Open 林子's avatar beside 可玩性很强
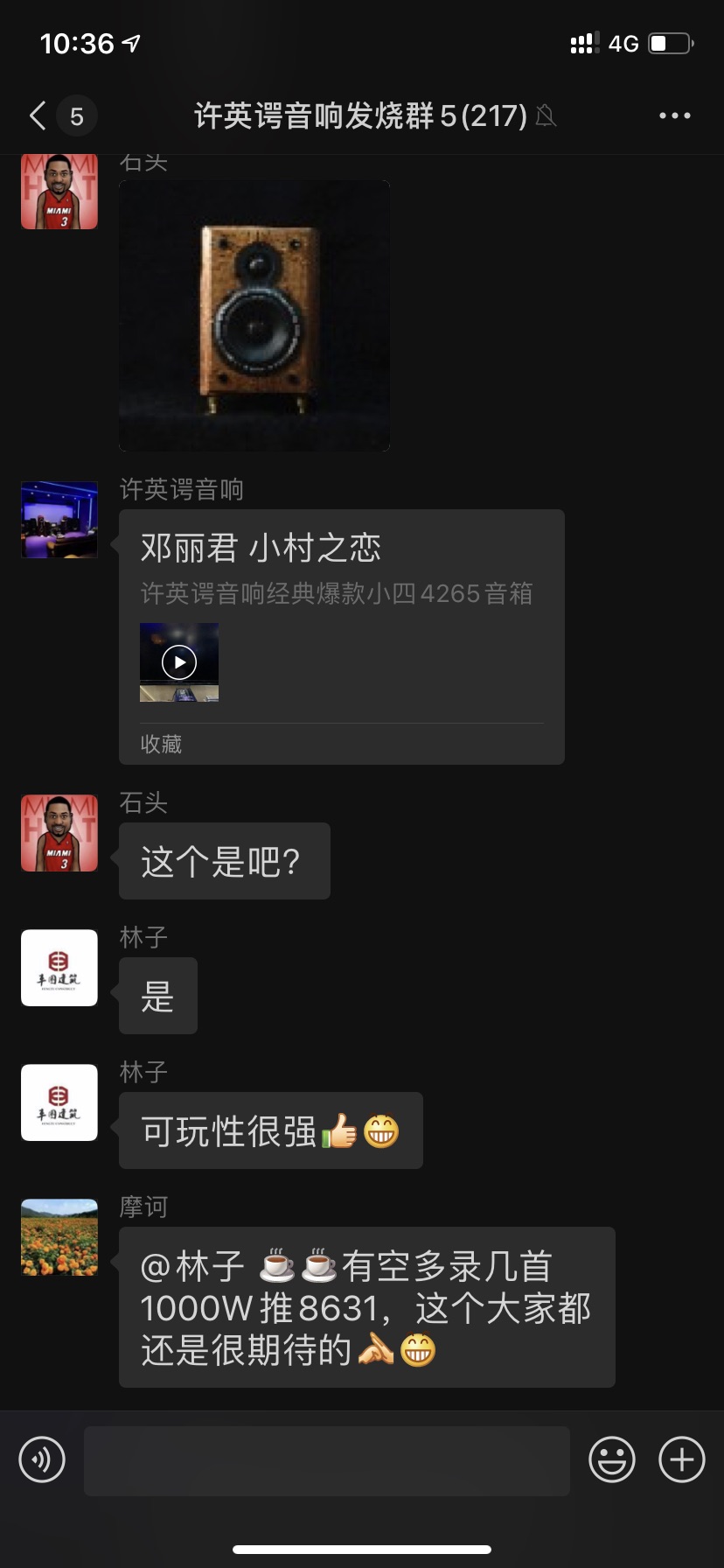This screenshot has width=724, height=1568. tap(59, 1102)
